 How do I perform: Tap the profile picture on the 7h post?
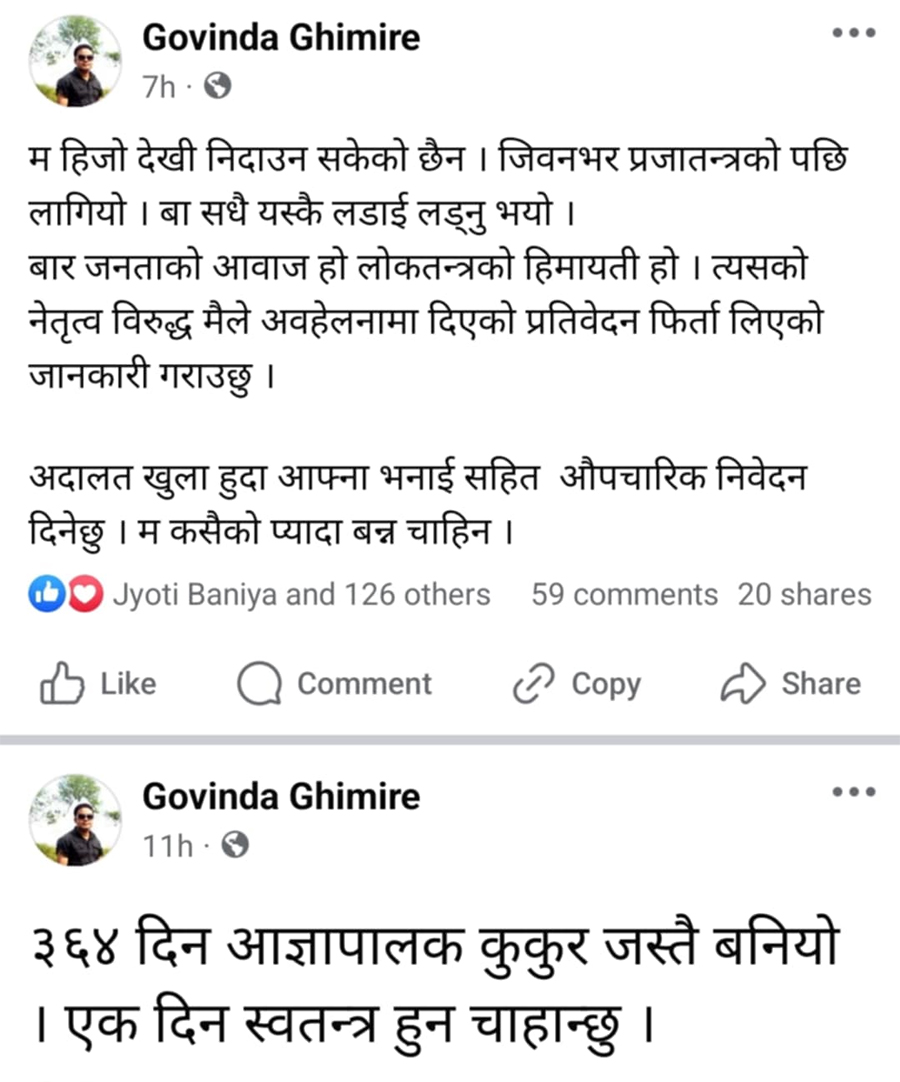[76, 62]
